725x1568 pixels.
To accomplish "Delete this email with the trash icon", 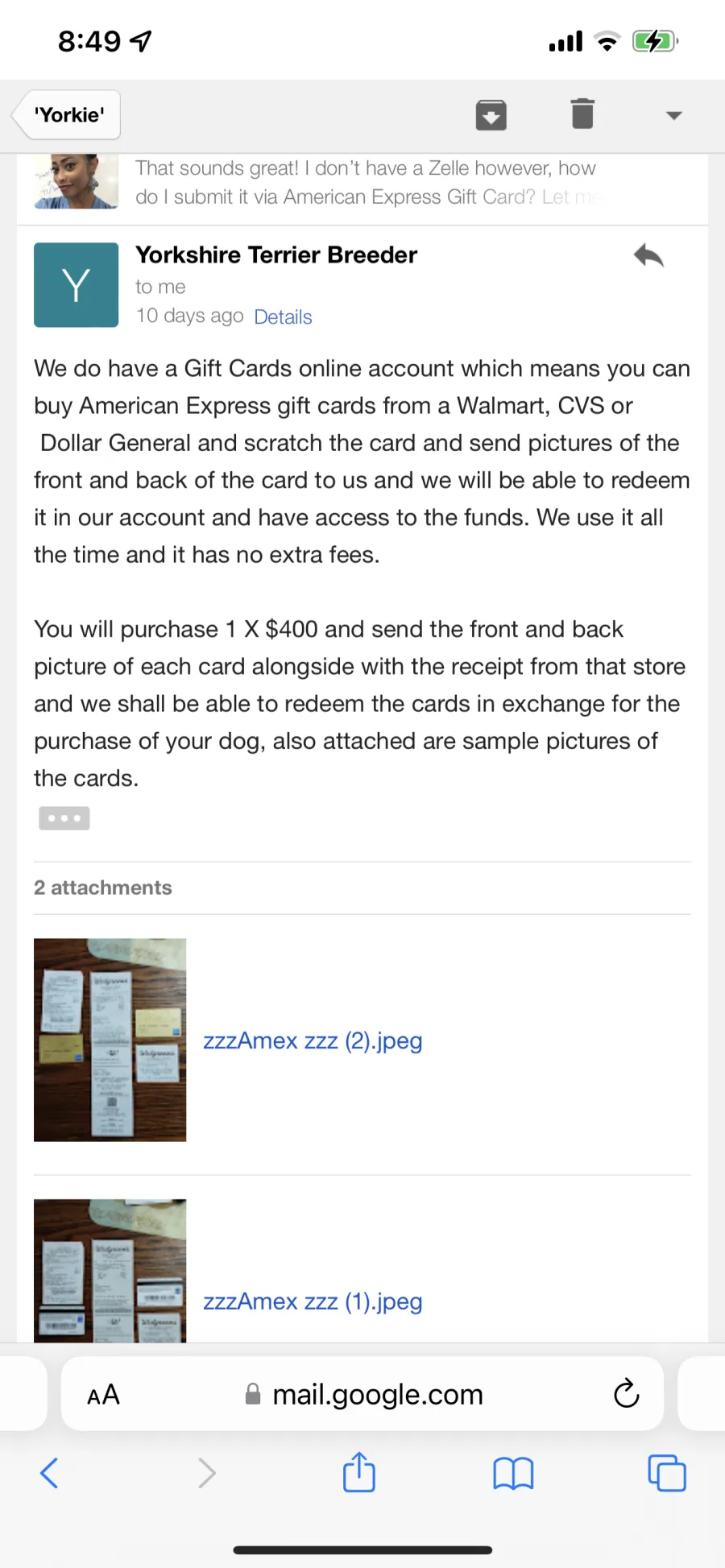I will (582, 114).
